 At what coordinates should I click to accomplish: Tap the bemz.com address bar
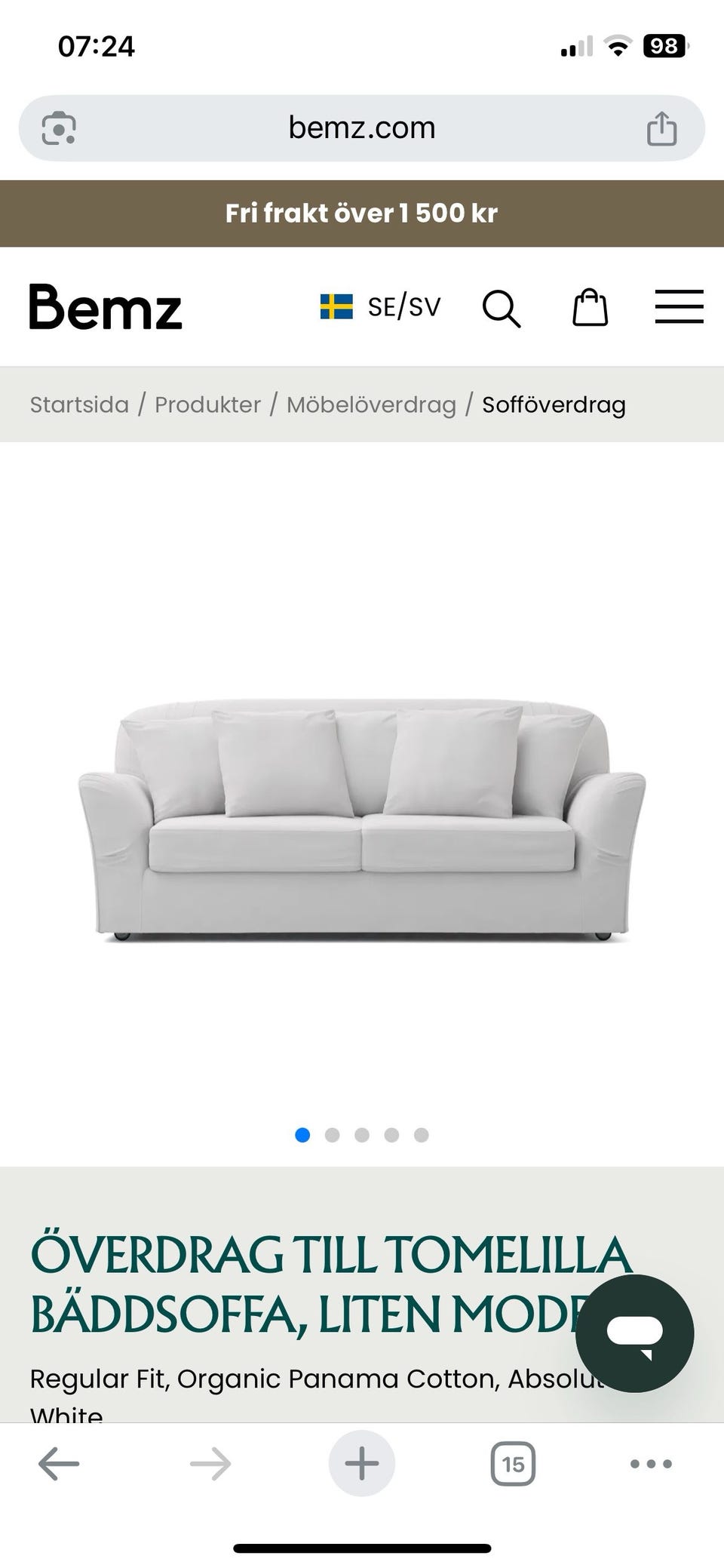[361, 128]
